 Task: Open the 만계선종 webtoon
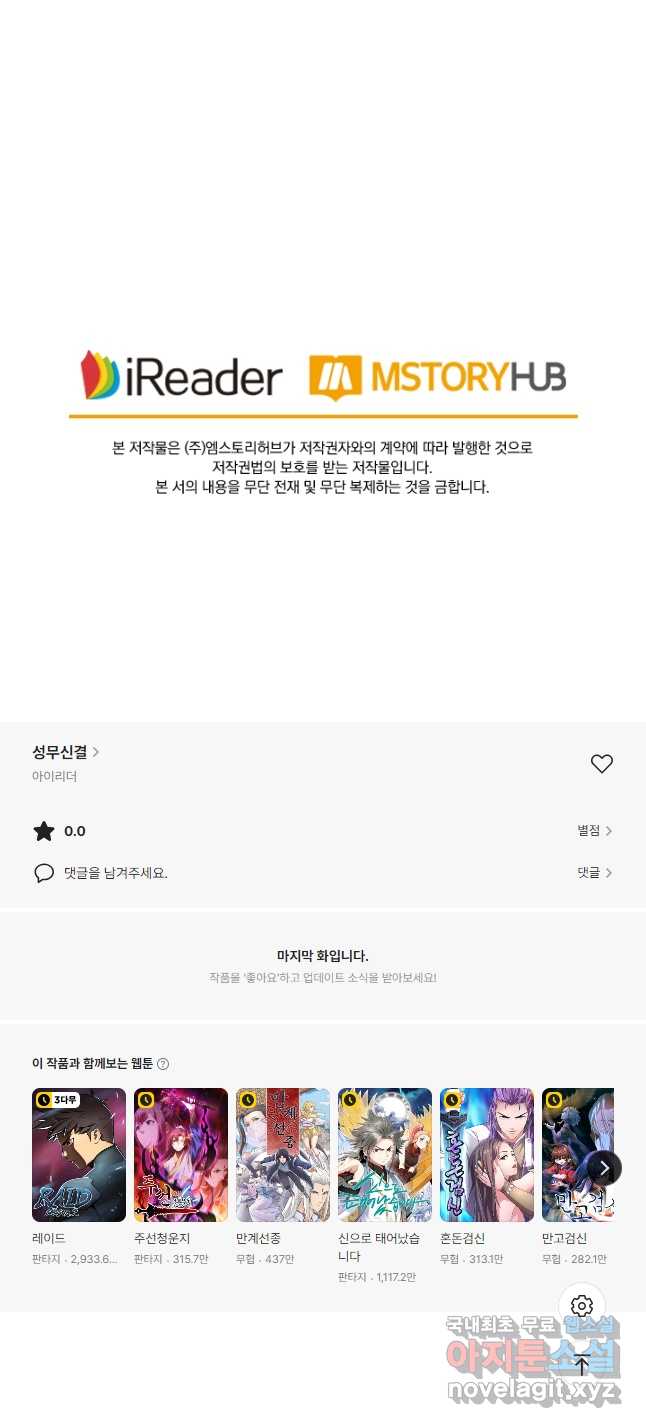click(283, 1155)
